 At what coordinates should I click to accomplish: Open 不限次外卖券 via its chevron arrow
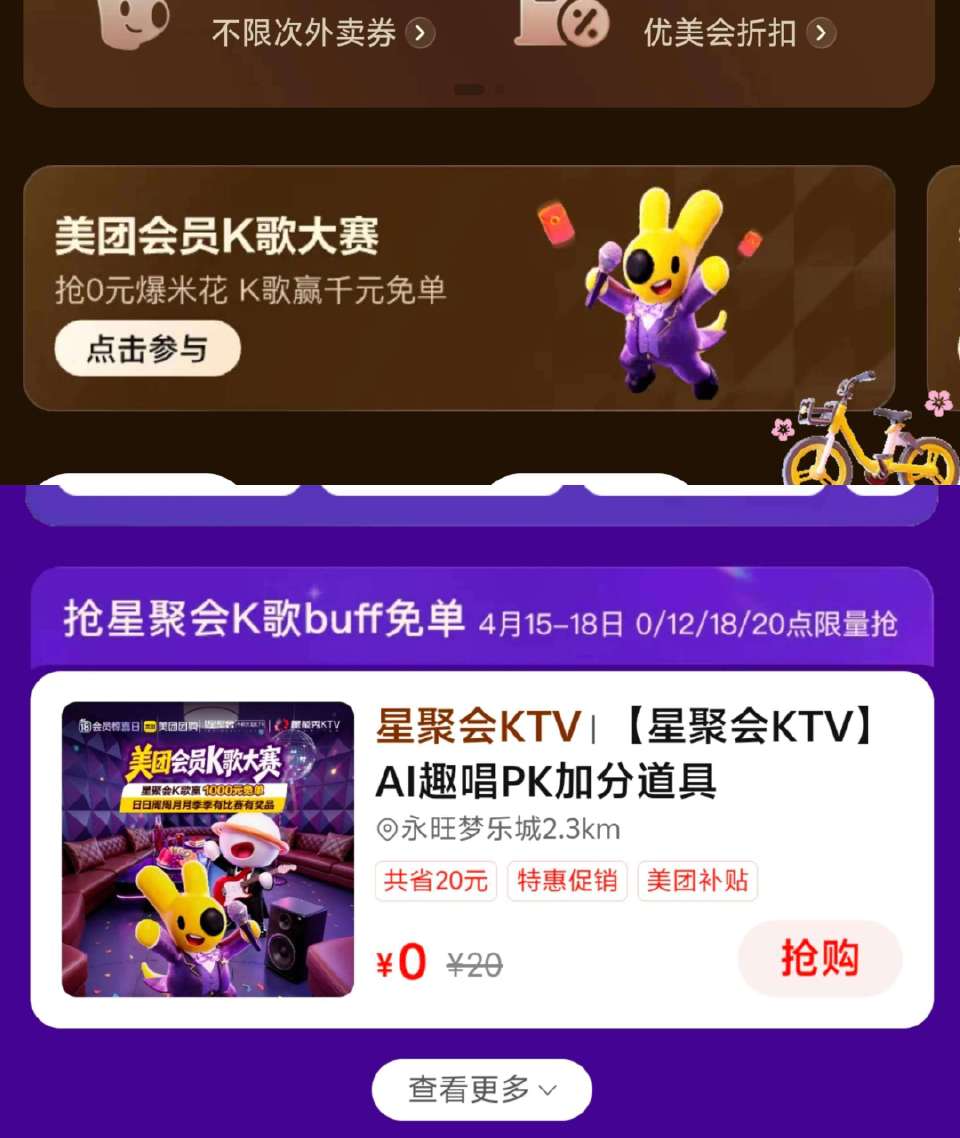422,33
